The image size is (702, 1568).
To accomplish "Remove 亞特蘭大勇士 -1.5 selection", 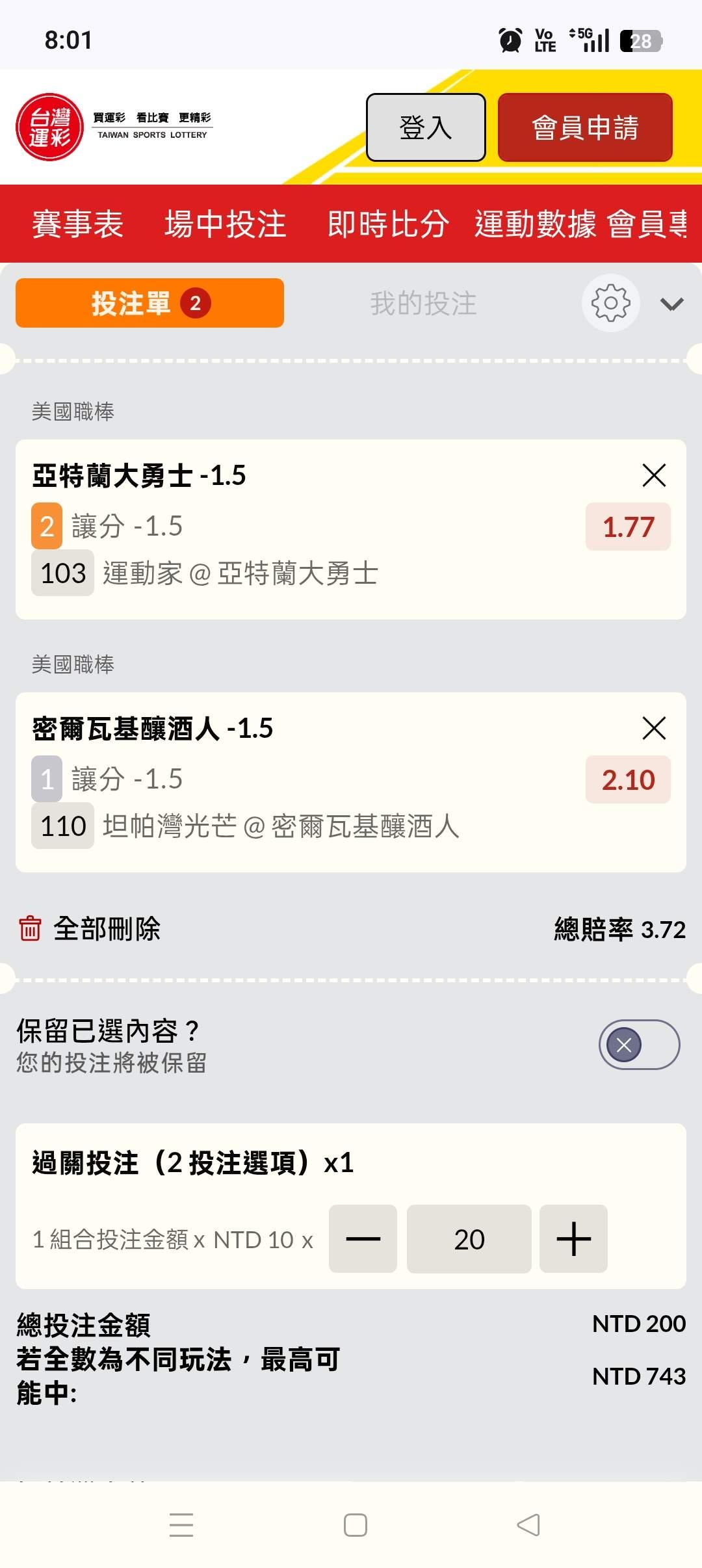I will pos(654,475).
